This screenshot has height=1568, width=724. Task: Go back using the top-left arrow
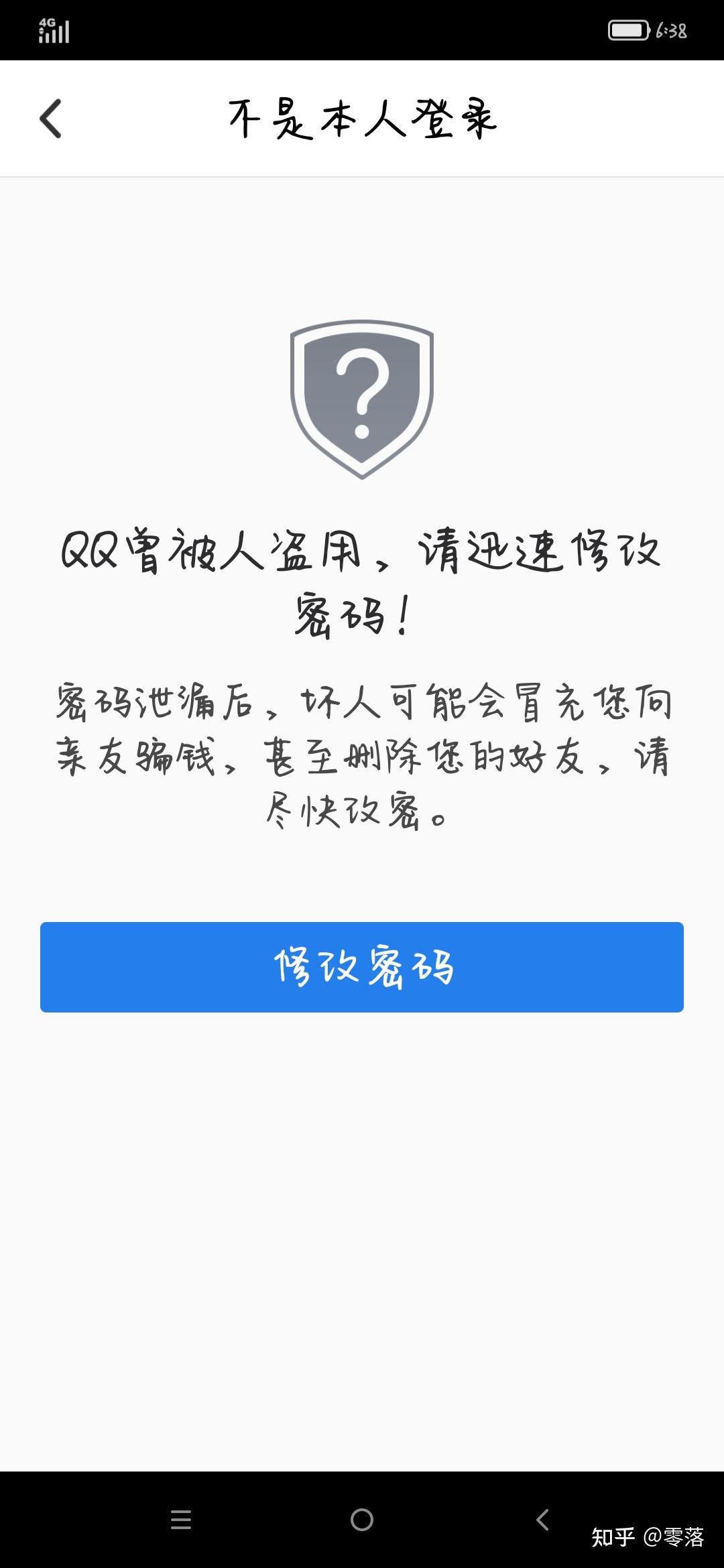tap(51, 119)
